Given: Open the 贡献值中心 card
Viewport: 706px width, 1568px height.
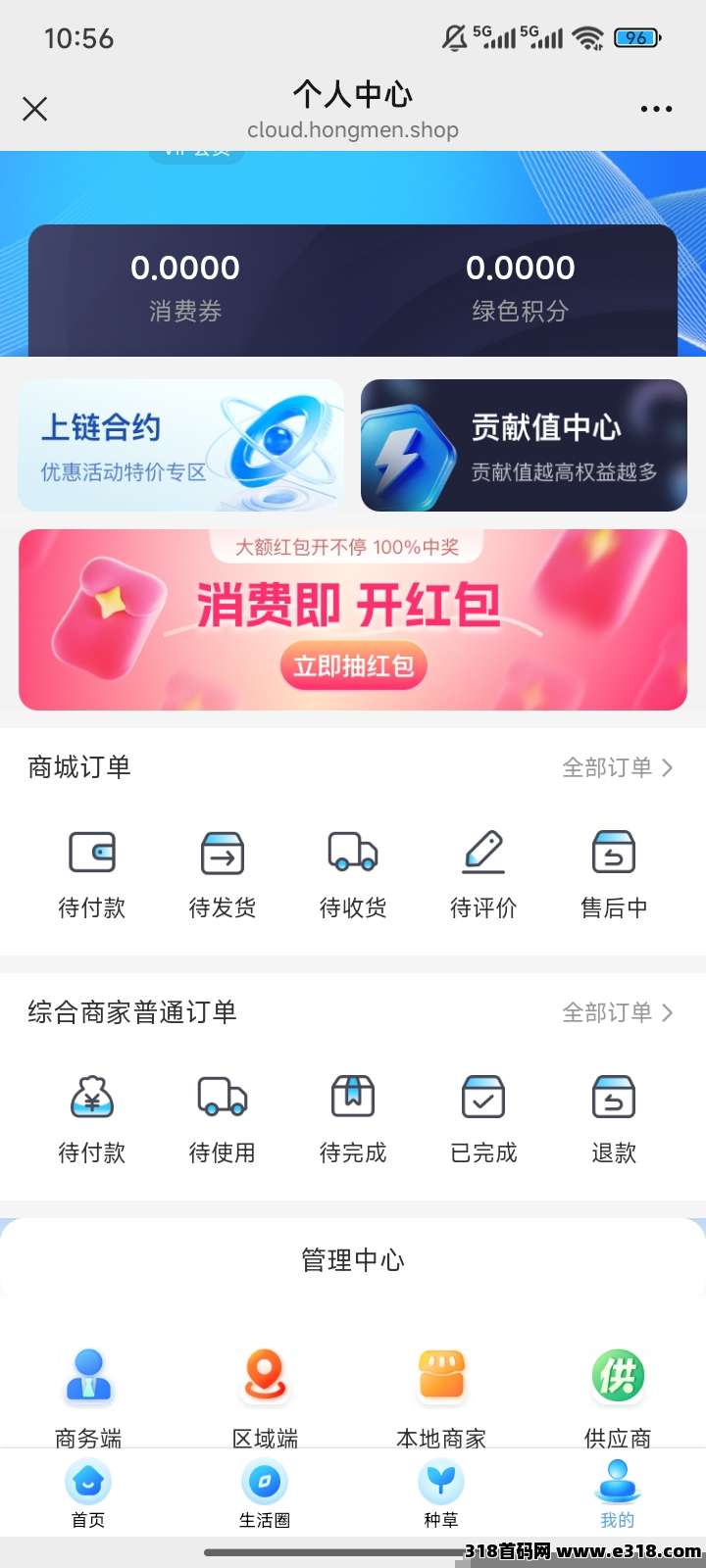Looking at the screenshot, I should (x=524, y=446).
